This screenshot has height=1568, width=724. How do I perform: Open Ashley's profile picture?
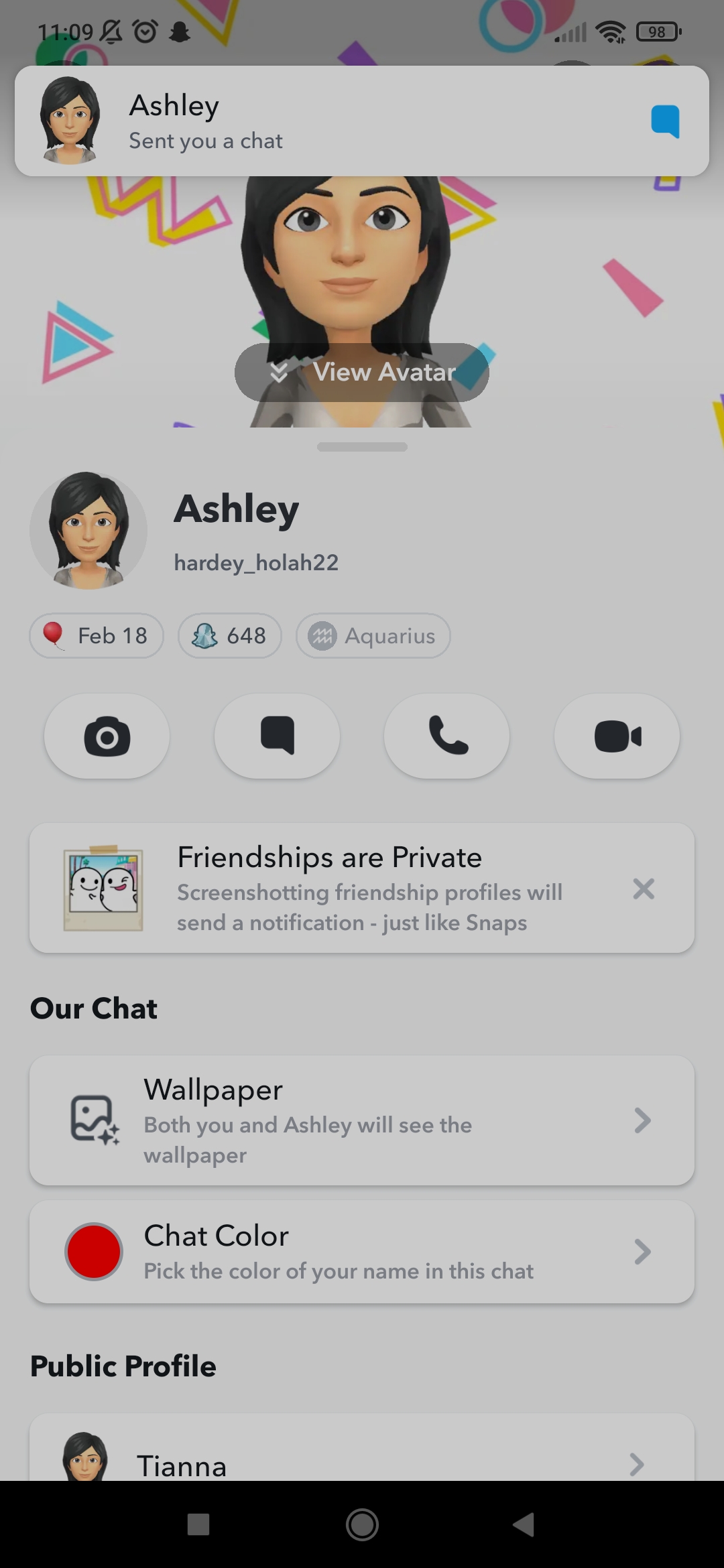(x=88, y=531)
